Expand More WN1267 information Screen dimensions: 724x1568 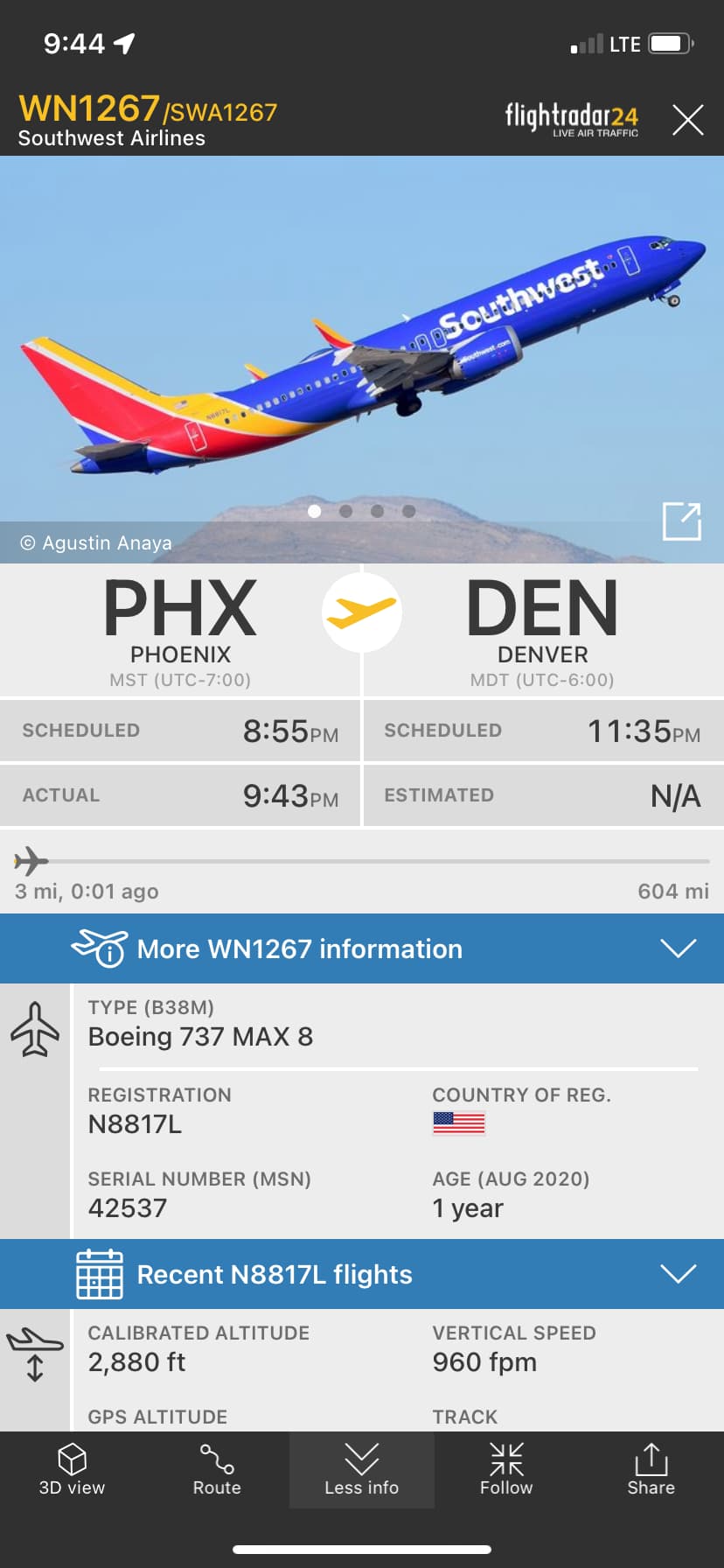pos(362,948)
